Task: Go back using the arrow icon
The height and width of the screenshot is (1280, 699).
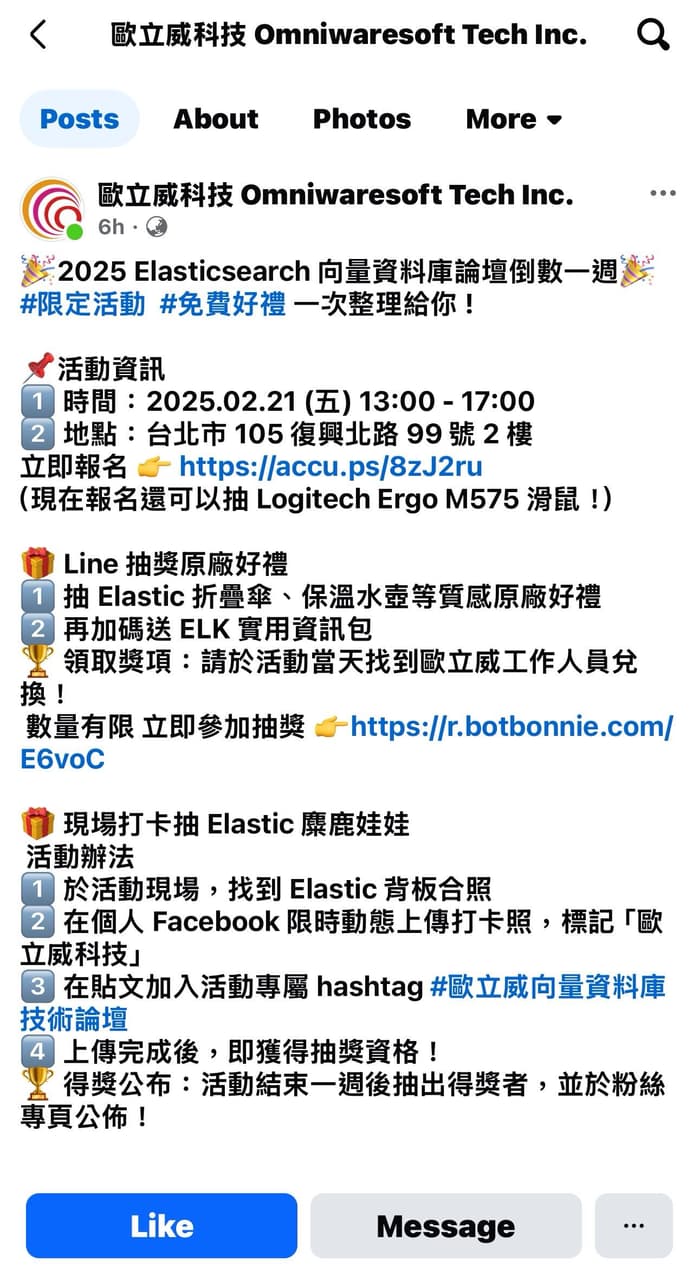Action: click(x=38, y=36)
